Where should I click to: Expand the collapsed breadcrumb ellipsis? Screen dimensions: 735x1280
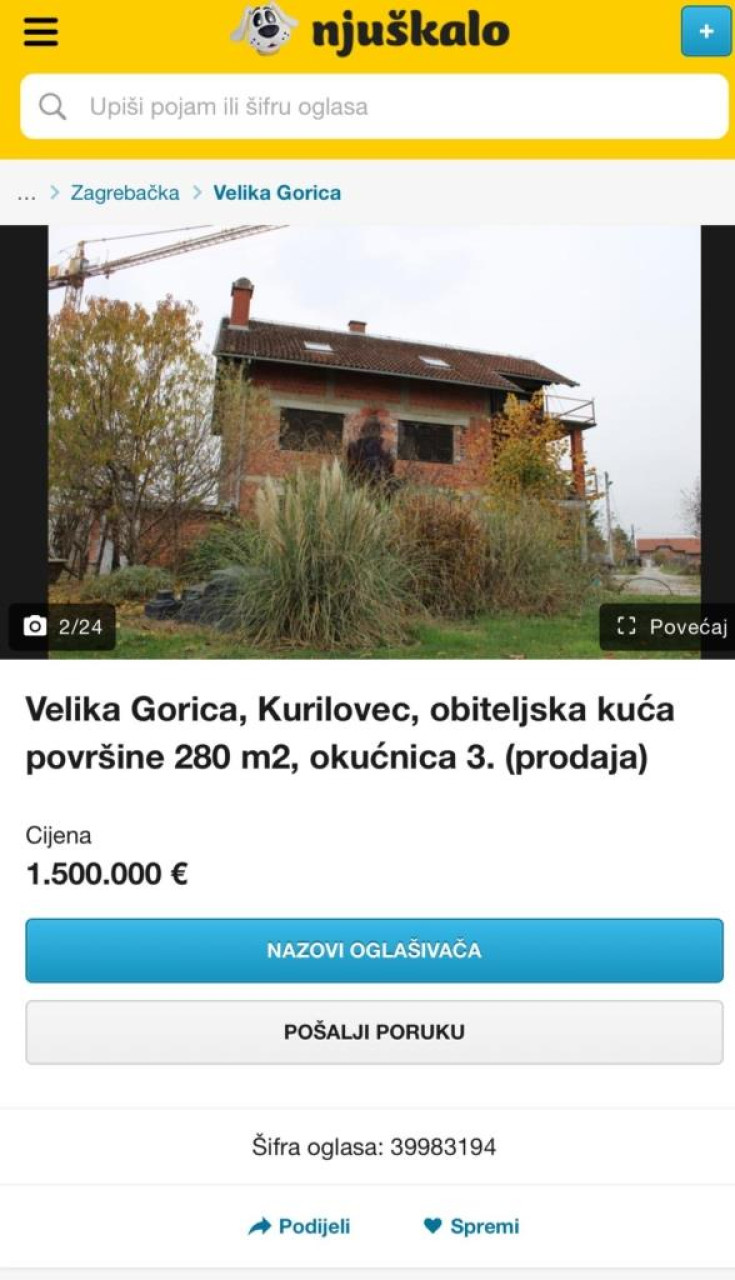(26, 193)
